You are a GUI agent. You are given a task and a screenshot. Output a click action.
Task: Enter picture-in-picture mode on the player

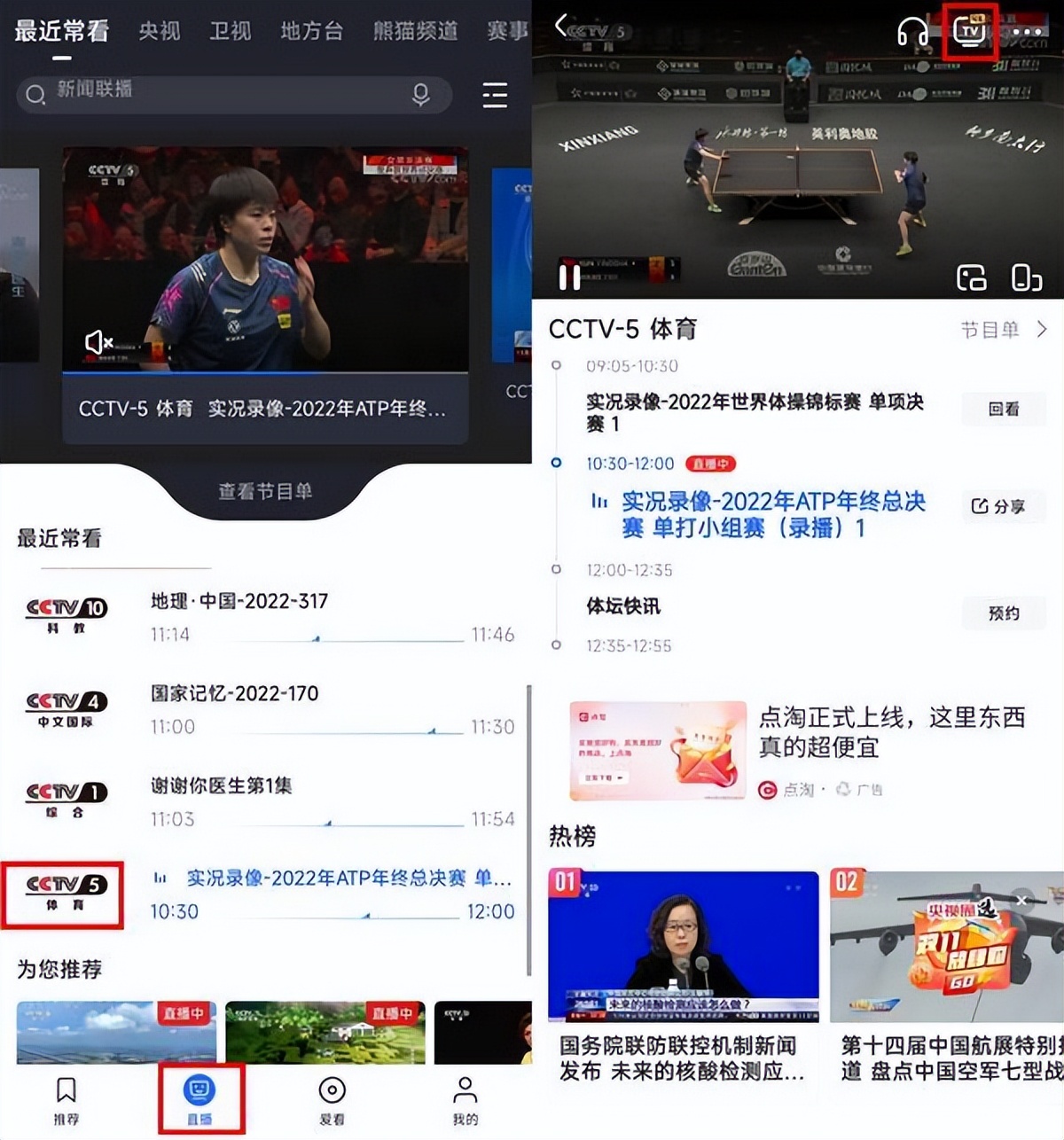tap(972, 277)
